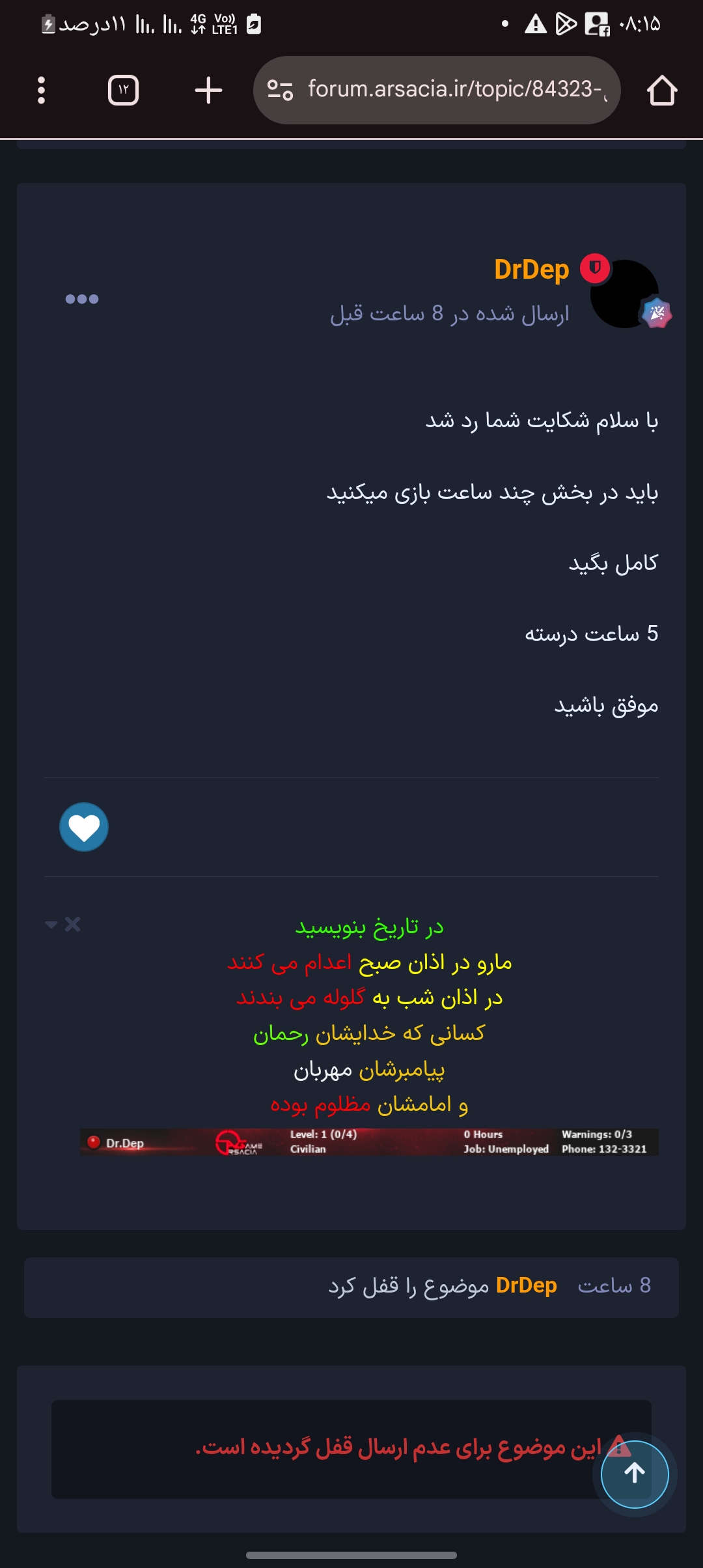This screenshot has height=1568, width=703.
Task: Open the Dr.Dep game stats signature banner
Action: 369,1142
